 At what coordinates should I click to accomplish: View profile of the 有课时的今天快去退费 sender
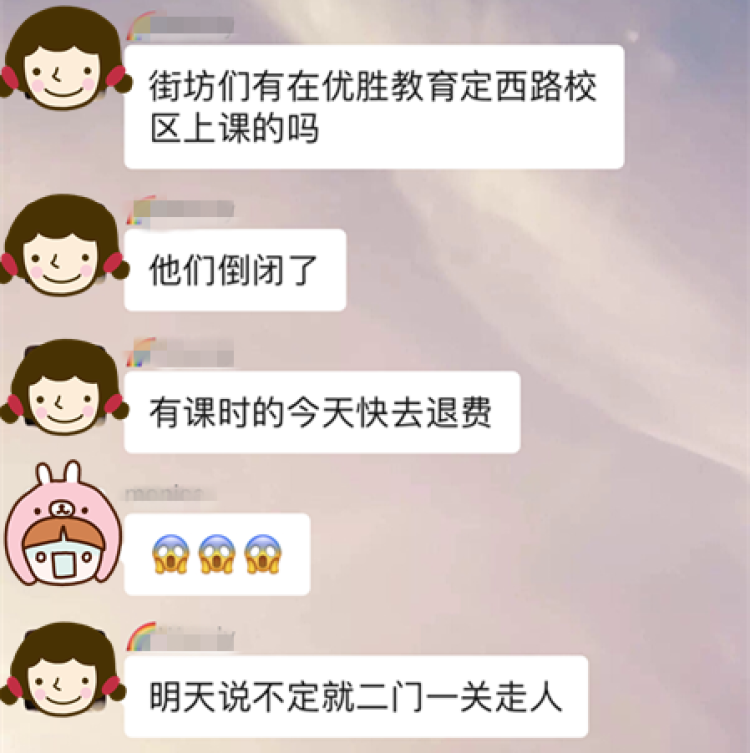coord(64,392)
